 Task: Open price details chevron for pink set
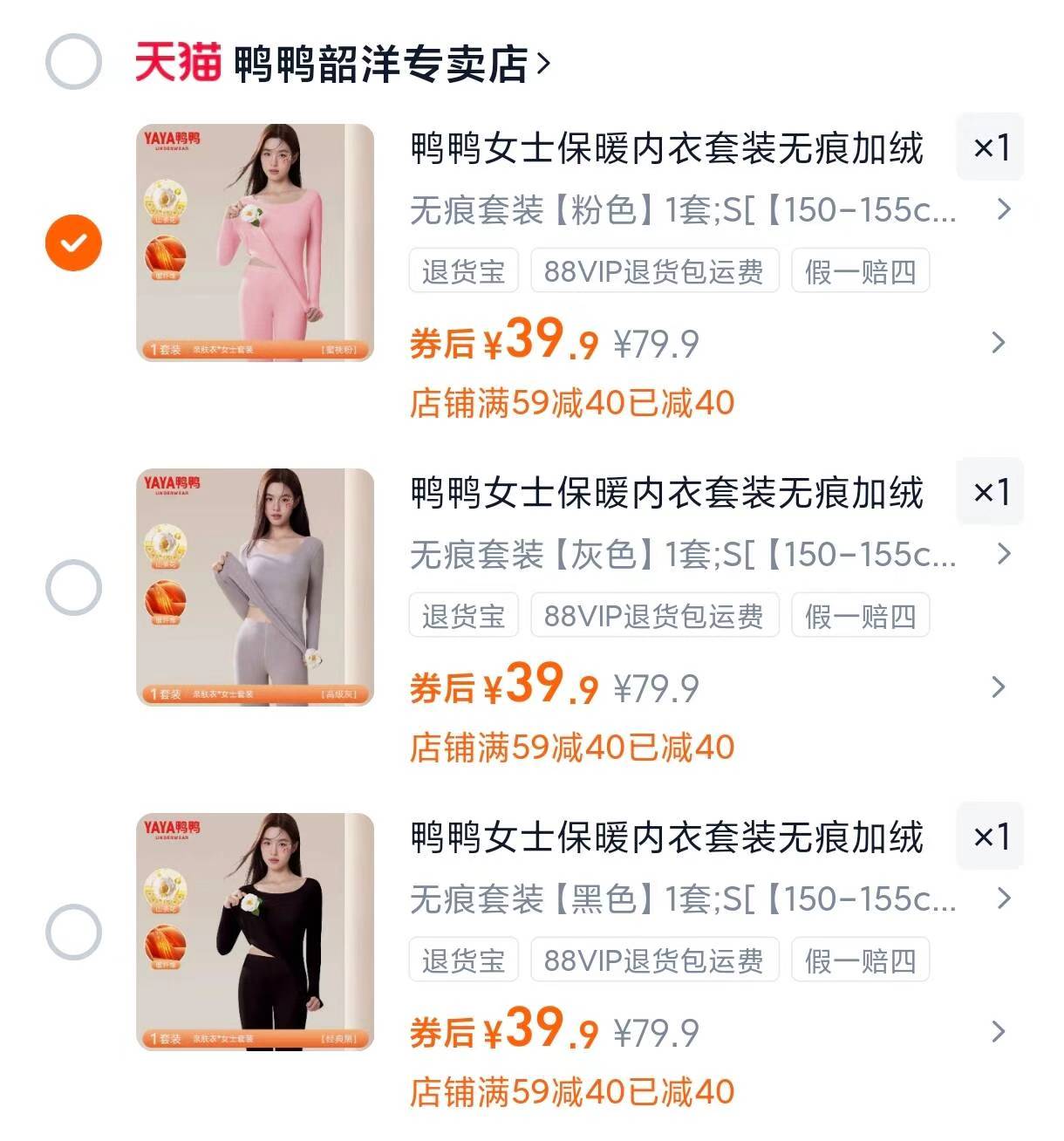point(1001,344)
